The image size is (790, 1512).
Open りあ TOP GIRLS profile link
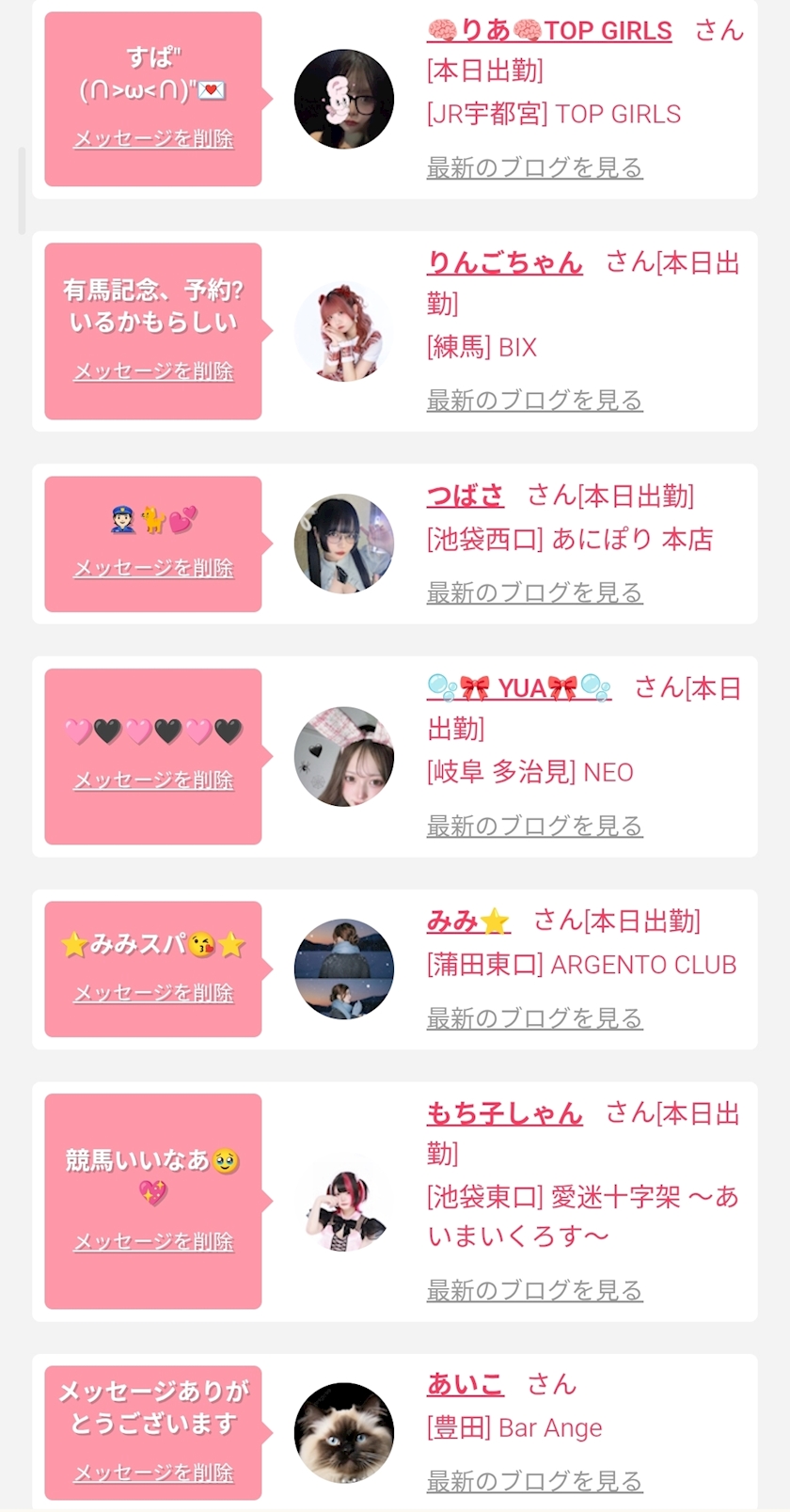[x=549, y=30]
